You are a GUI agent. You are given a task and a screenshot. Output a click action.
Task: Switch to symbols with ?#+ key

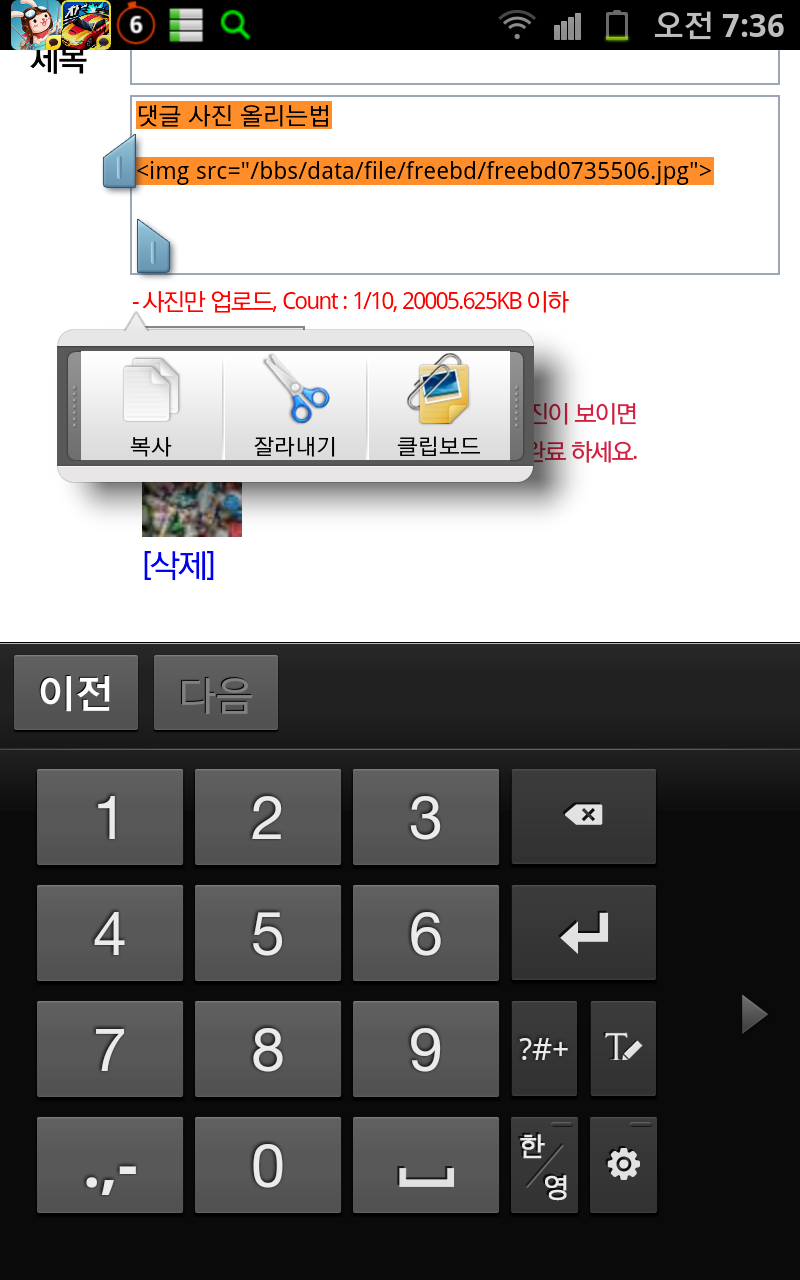coord(544,1048)
